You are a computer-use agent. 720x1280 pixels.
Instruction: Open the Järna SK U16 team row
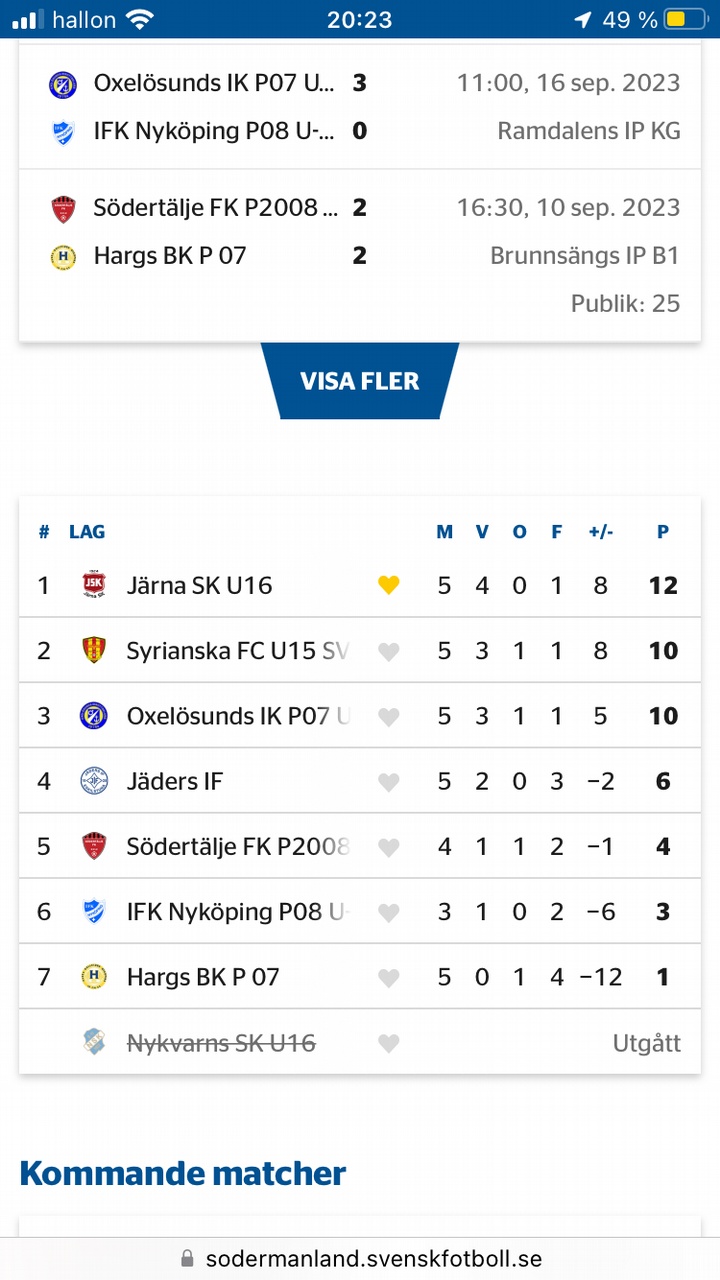(x=360, y=585)
